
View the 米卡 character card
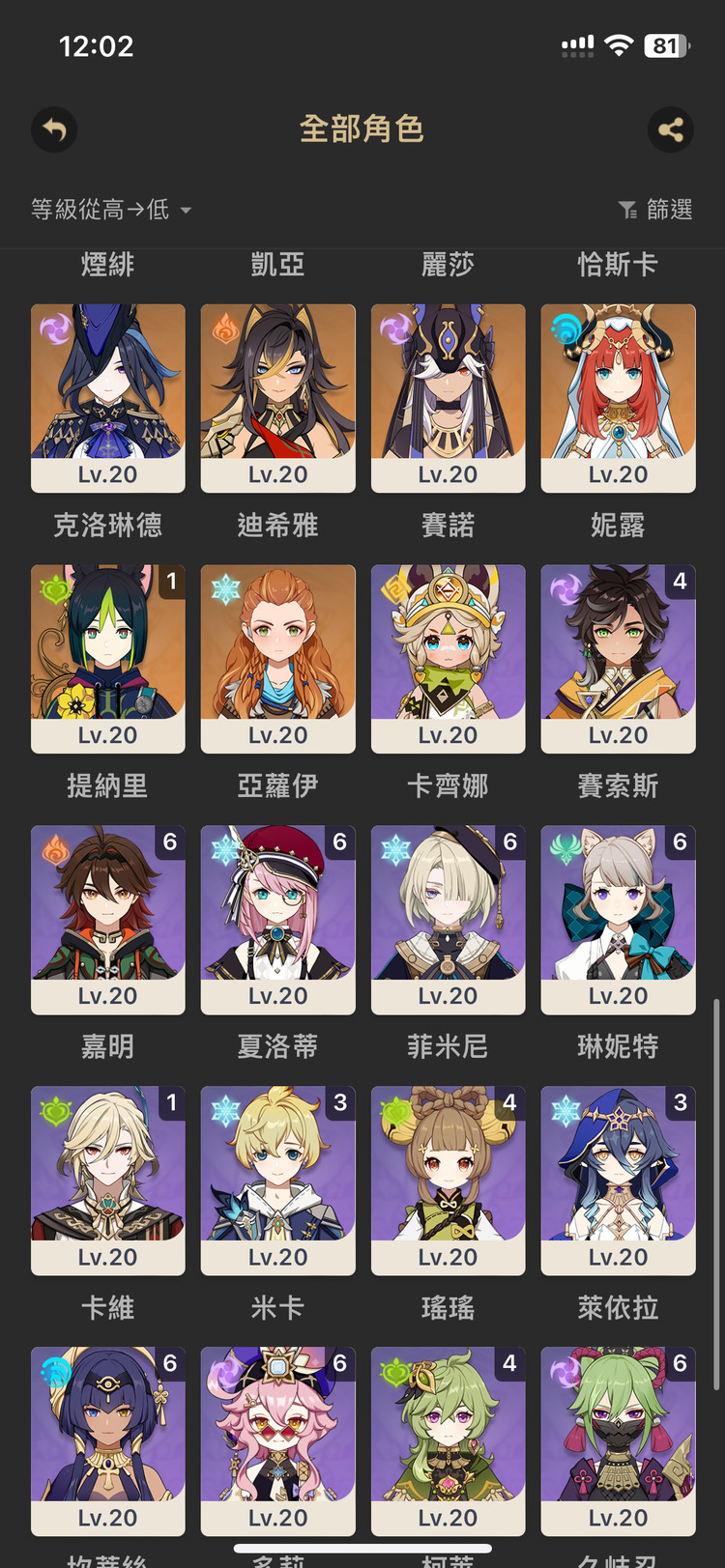click(277, 1181)
